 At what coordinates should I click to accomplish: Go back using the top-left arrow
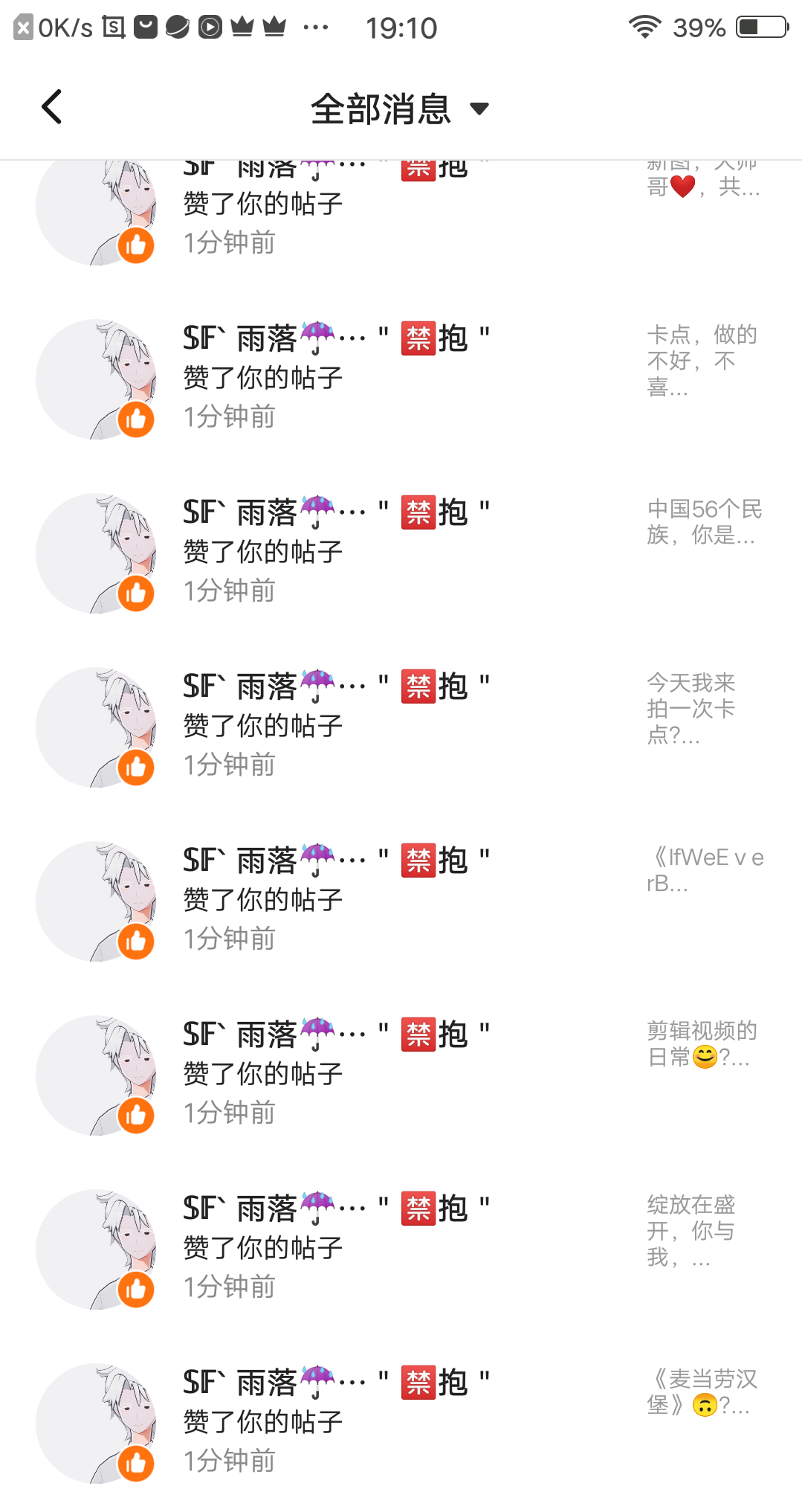(51, 107)
